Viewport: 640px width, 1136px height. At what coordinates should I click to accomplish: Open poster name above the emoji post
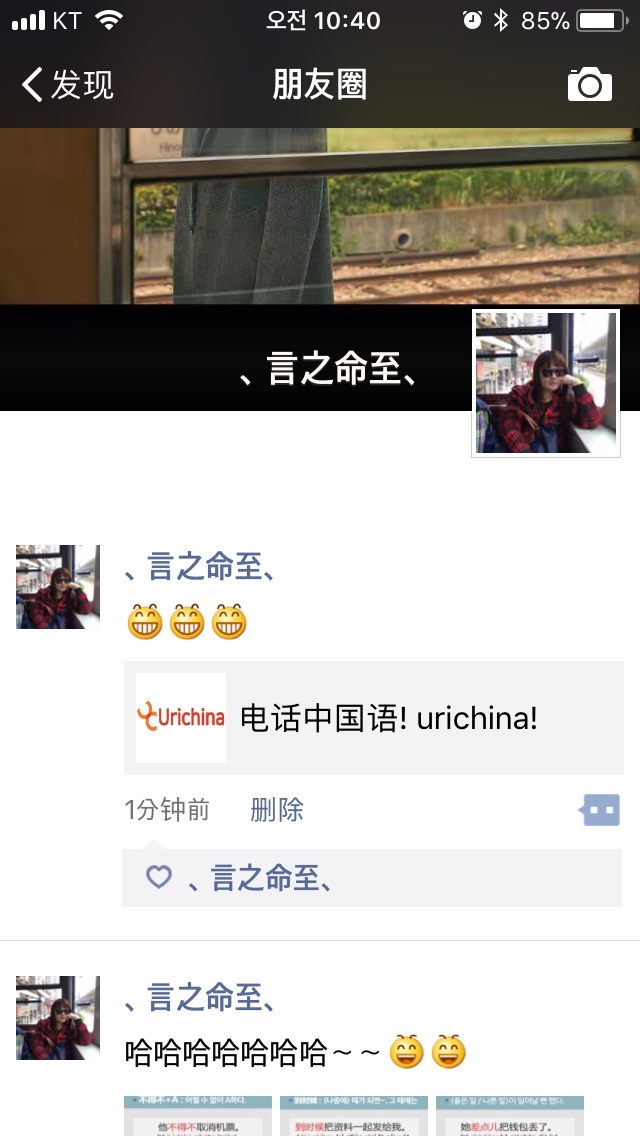tap(199, 566)
